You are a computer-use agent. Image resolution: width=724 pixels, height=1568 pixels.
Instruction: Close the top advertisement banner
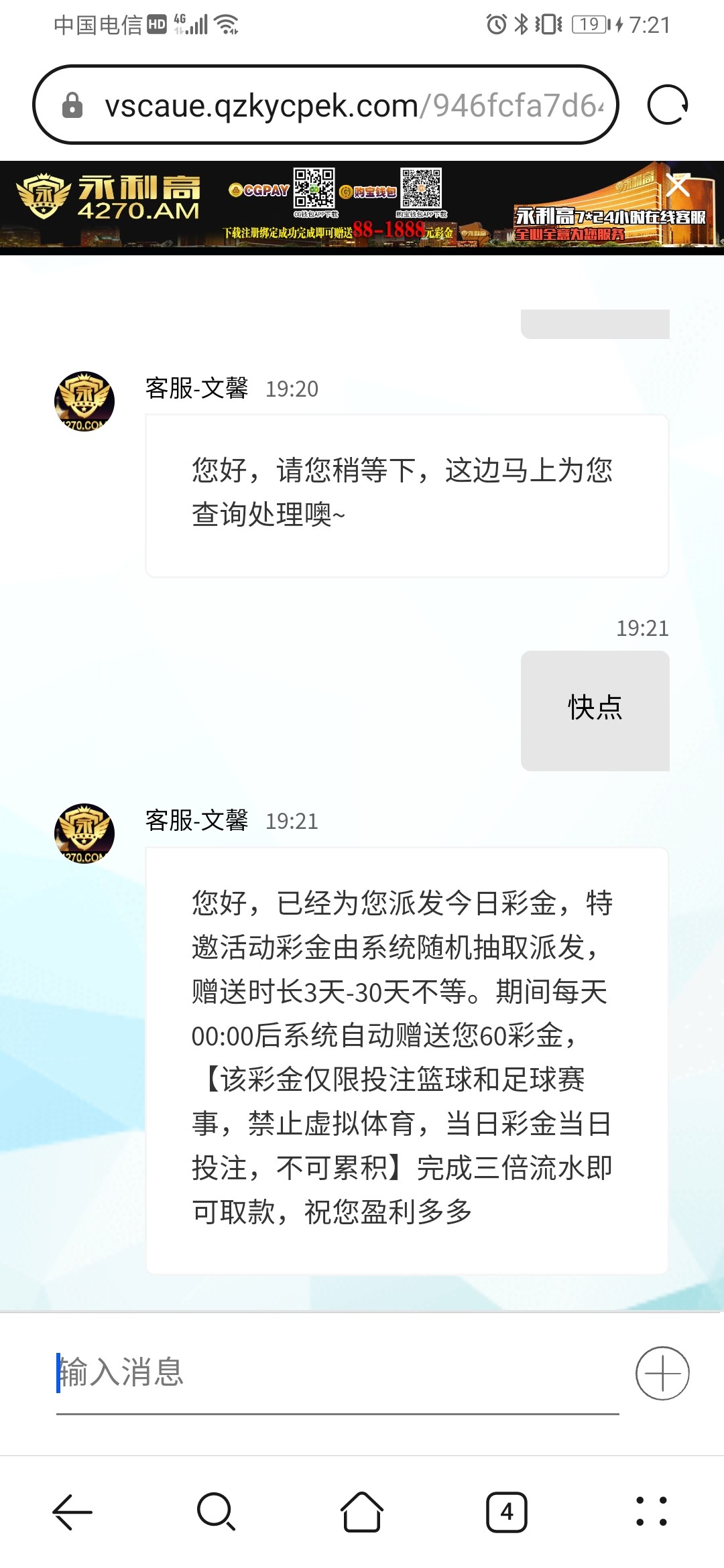(x=678, y=186)
